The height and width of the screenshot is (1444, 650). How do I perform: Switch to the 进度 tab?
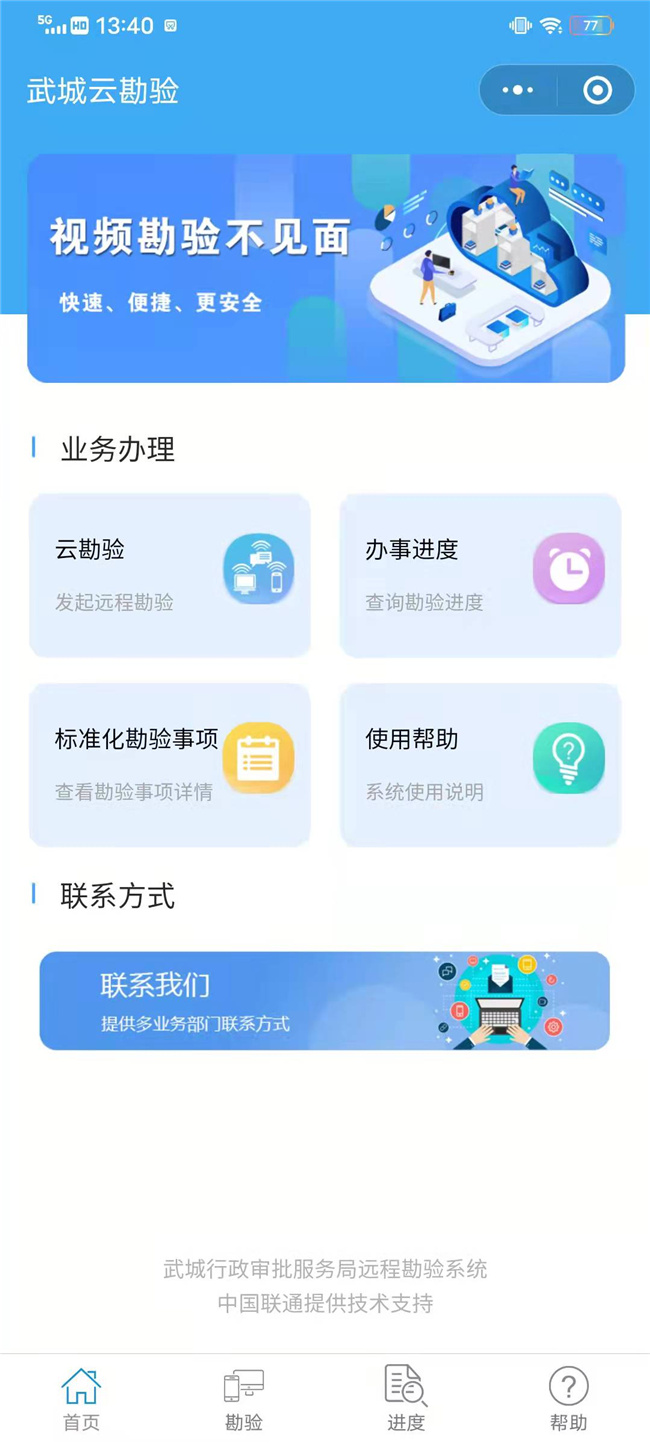tap(406, 1400)
